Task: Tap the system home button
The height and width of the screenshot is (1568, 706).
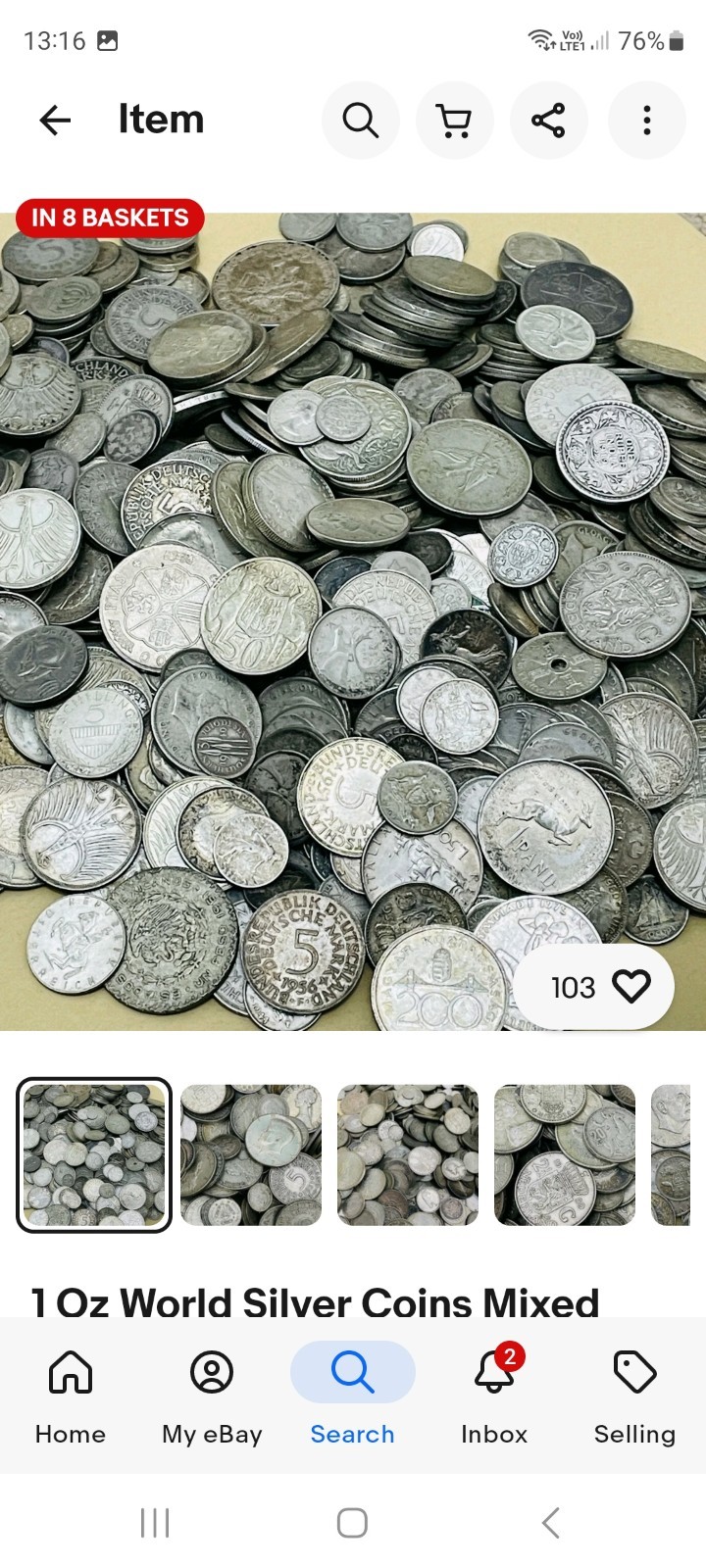Action: [x=352, y=1523]
